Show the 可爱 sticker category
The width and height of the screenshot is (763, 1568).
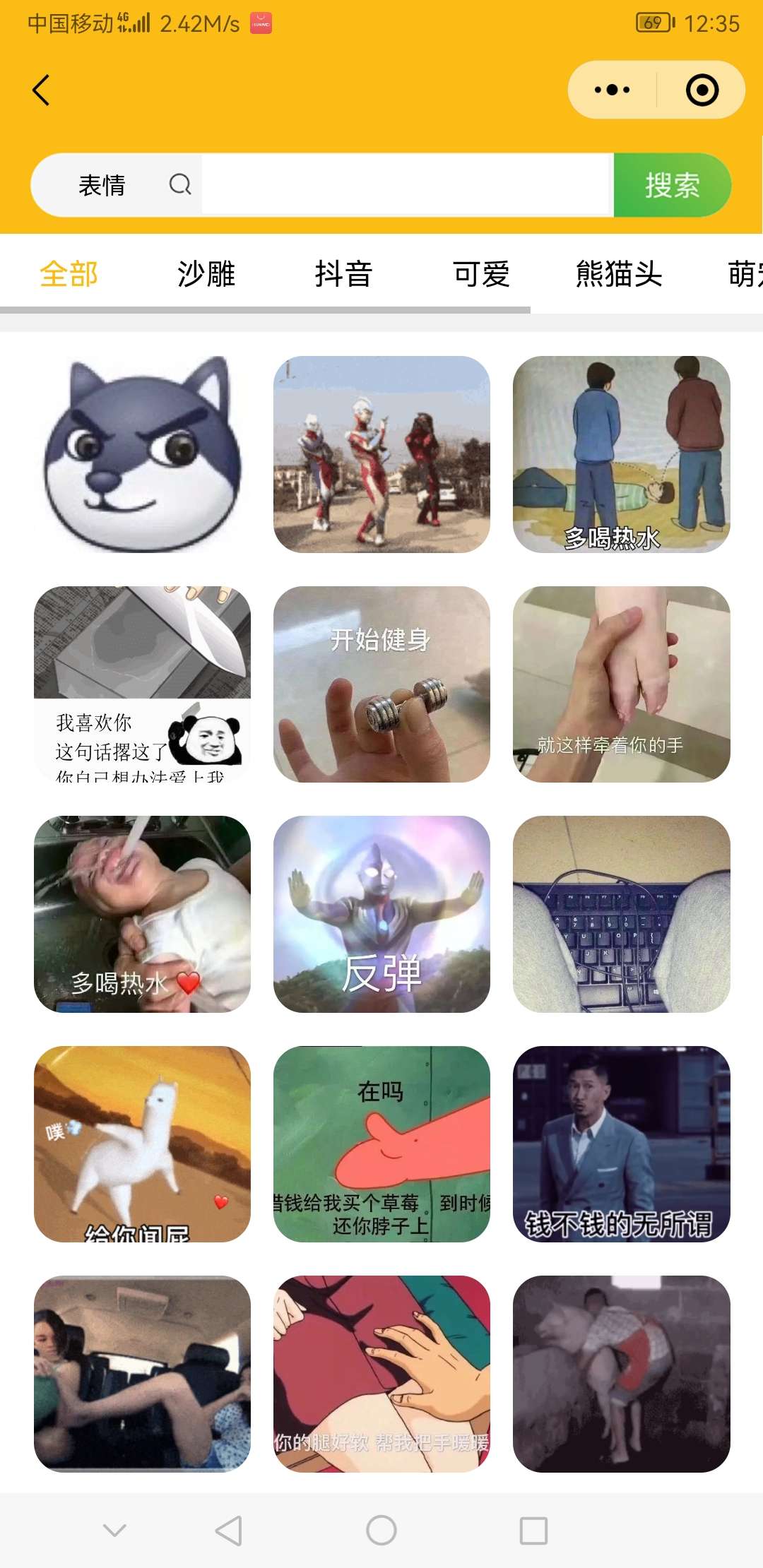(481, 274)
